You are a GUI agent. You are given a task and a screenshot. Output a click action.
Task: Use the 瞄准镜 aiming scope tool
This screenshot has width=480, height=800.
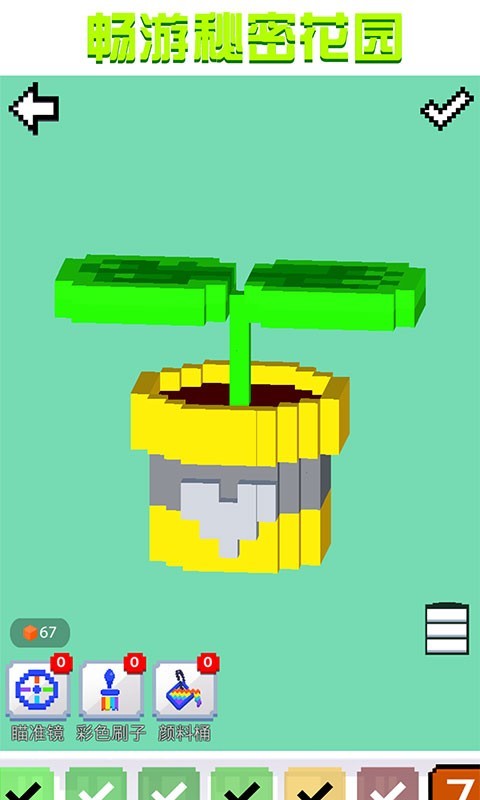click(38, 690)
